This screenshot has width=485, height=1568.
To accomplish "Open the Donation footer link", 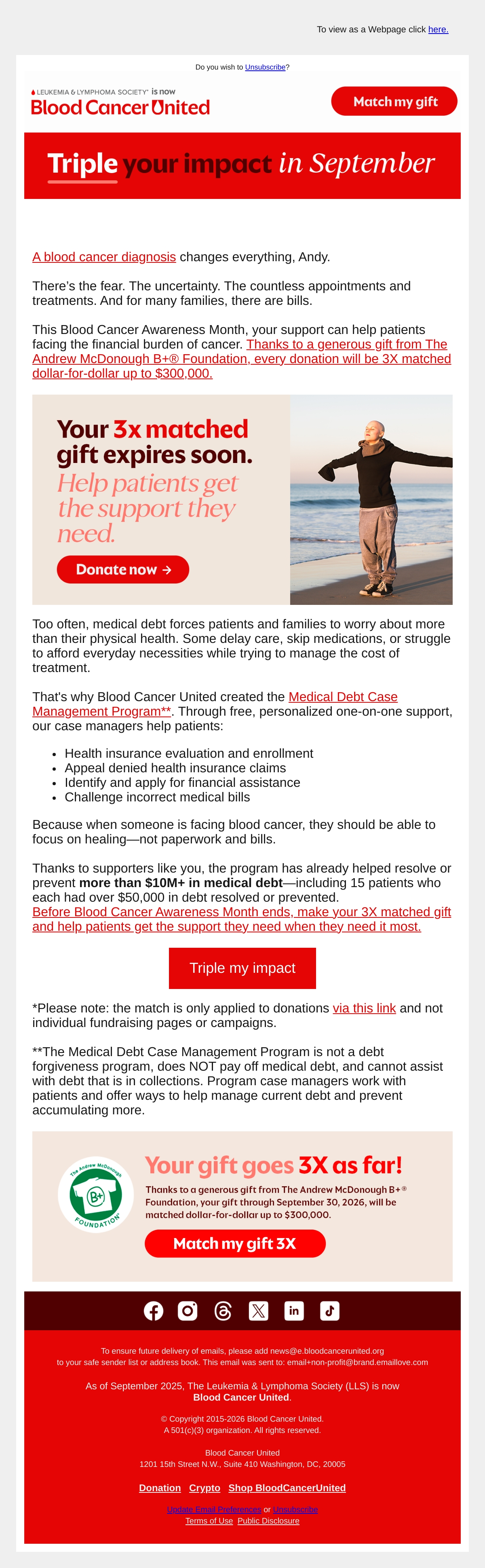I will pyautogui.click(x=160, y=1488).
